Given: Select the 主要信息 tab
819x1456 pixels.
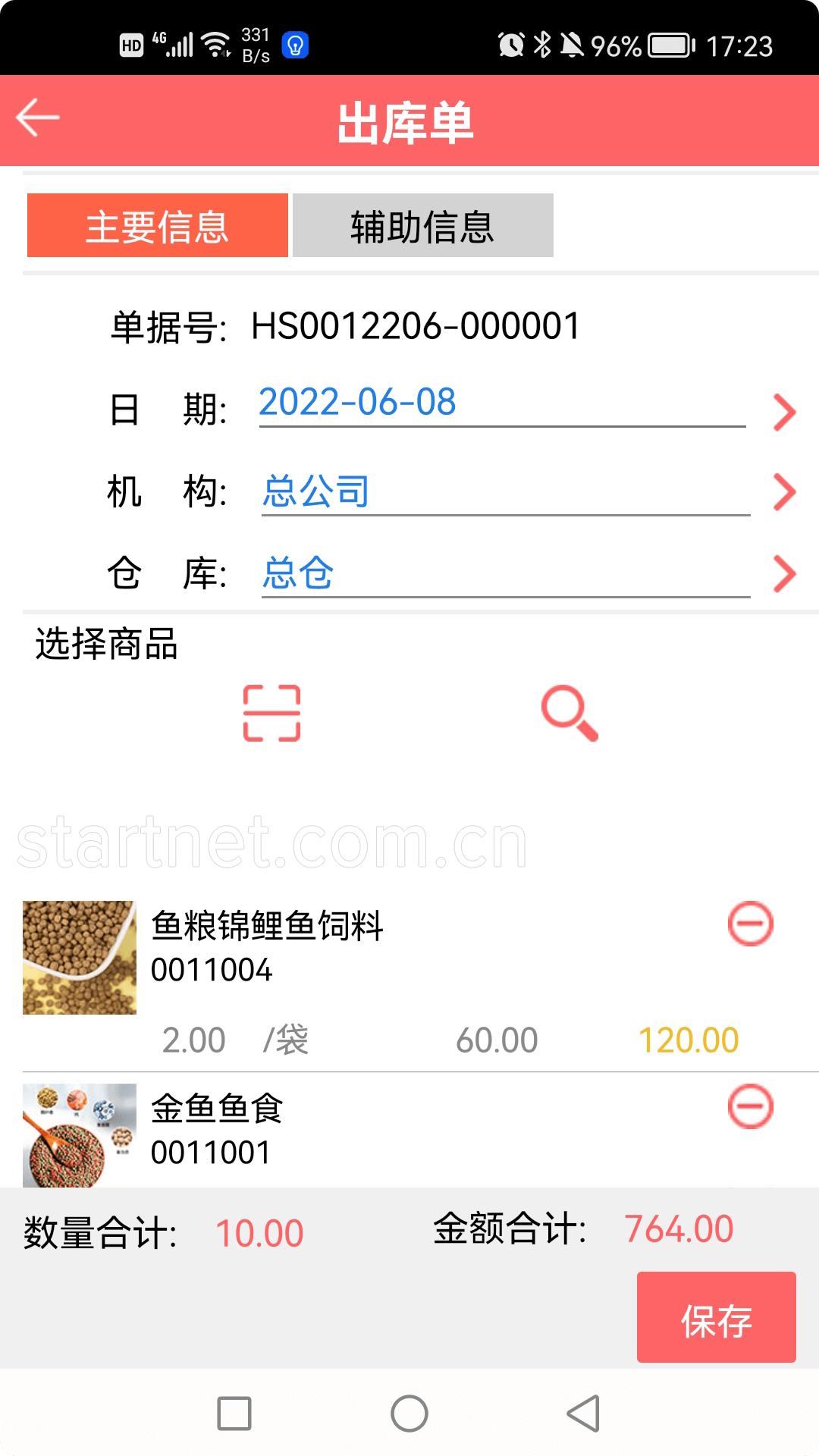Looking at the screenshot, I should coord(158,225).
